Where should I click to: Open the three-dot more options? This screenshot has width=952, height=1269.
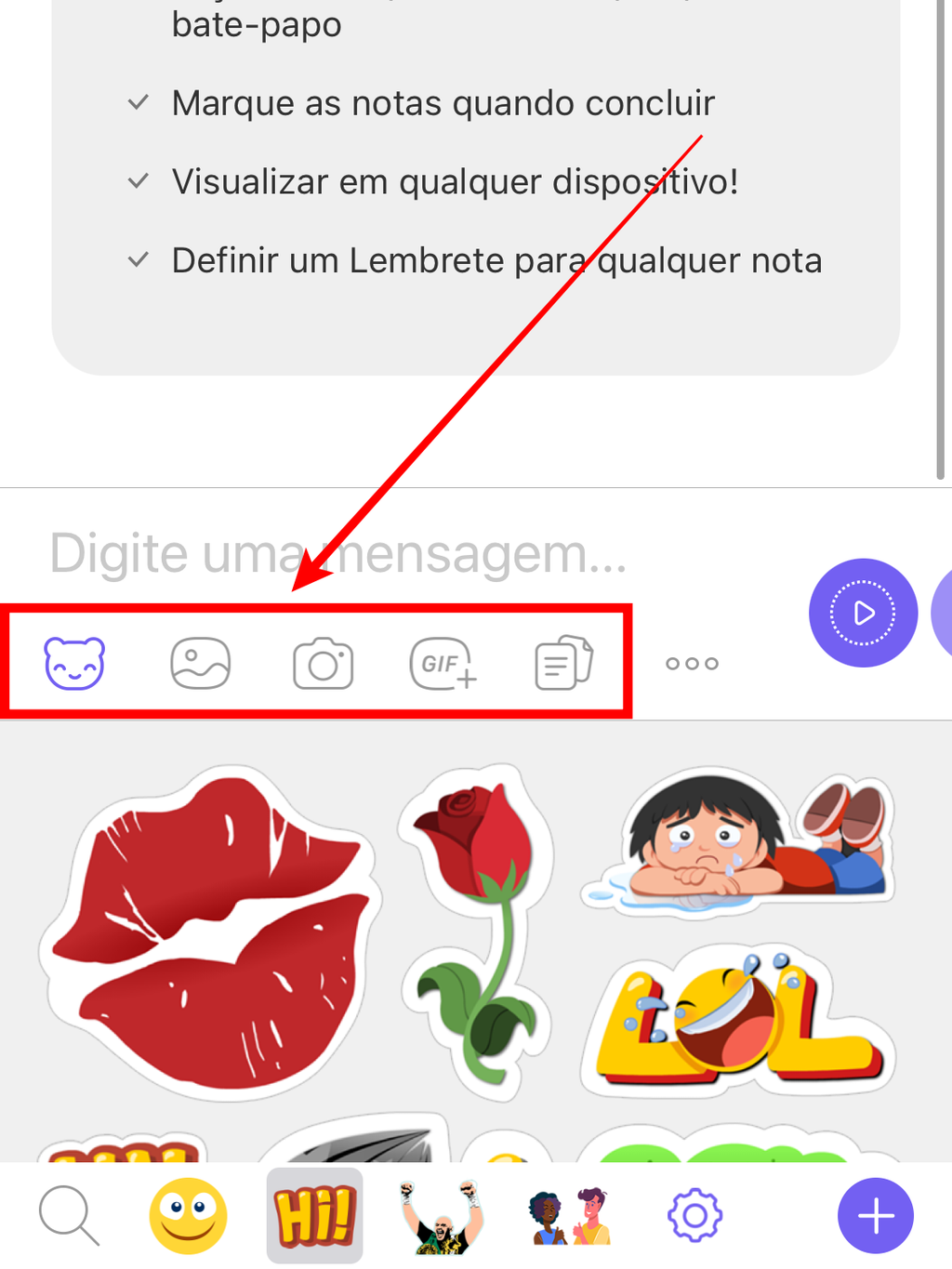(692, 664)
